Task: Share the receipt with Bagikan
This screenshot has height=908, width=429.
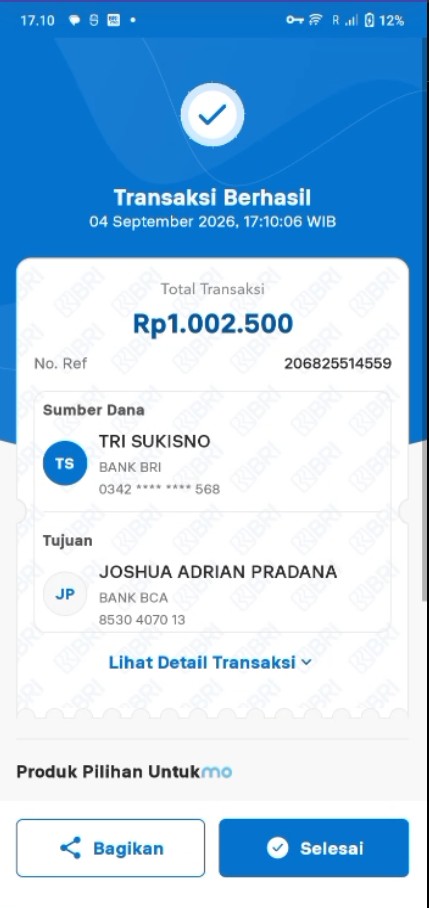Action: click(111, 848)
